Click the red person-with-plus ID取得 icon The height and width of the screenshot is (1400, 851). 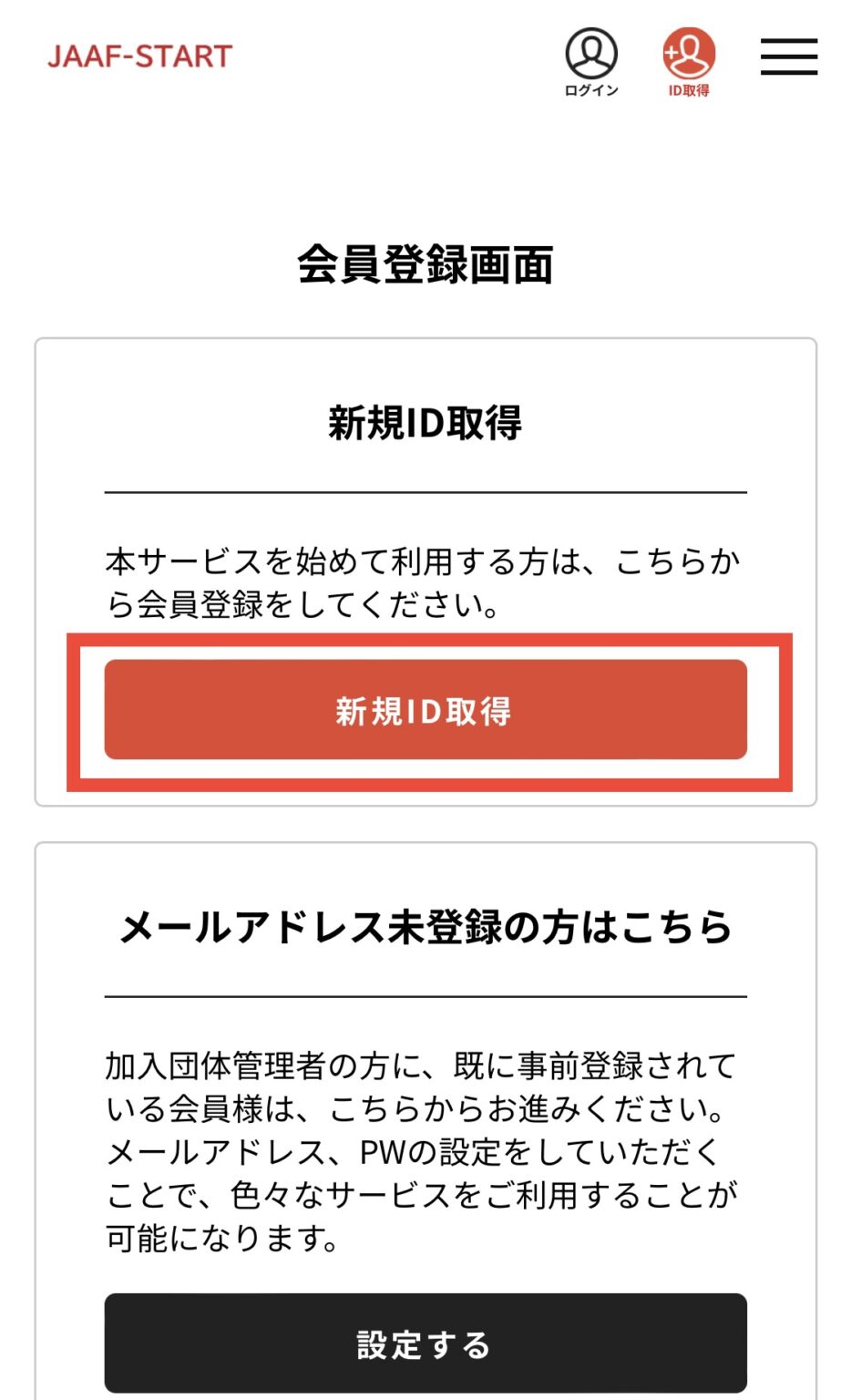(688, 57)
